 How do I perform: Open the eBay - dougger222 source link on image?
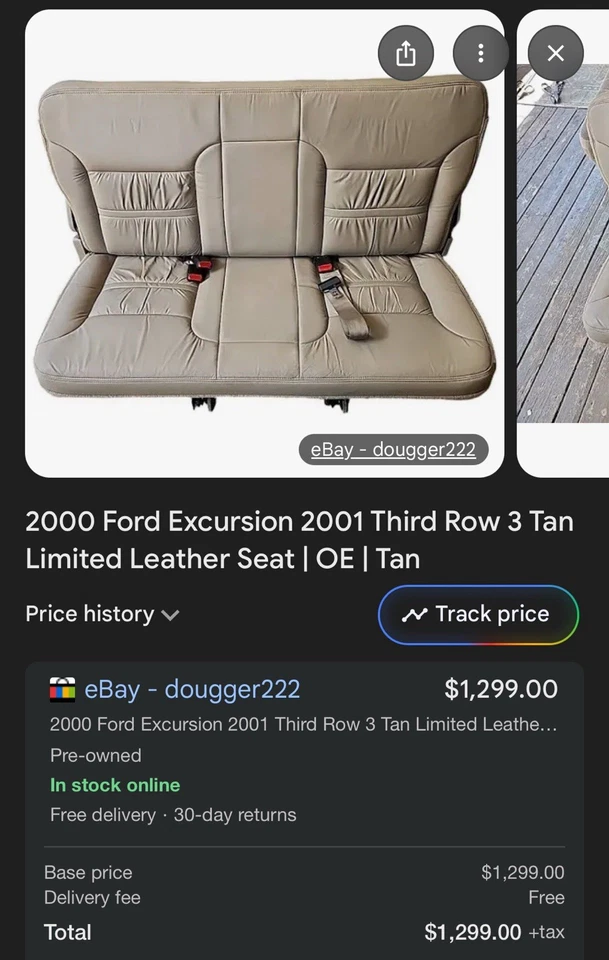(x=392, y=449)
